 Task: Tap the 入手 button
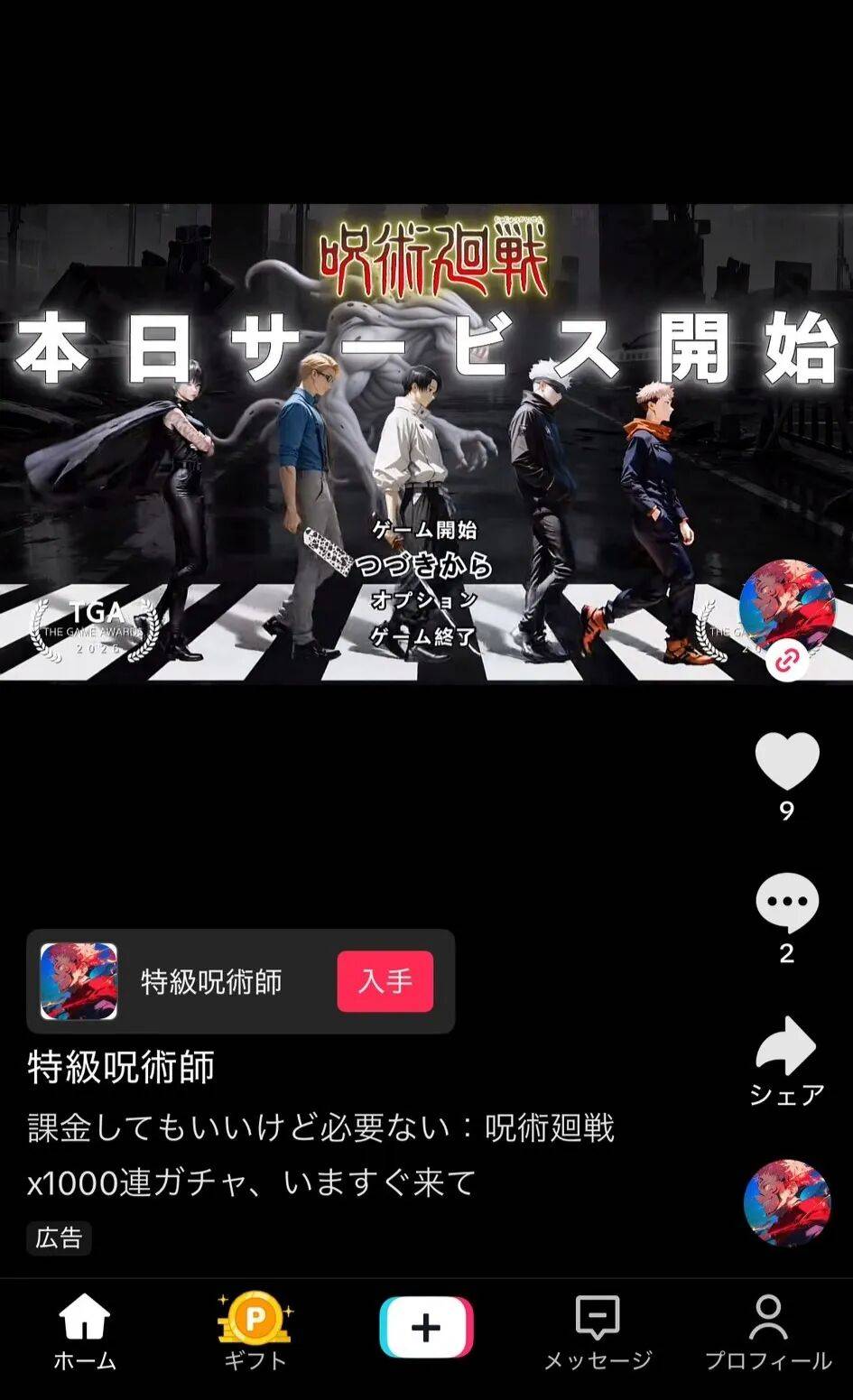(385, 981)
